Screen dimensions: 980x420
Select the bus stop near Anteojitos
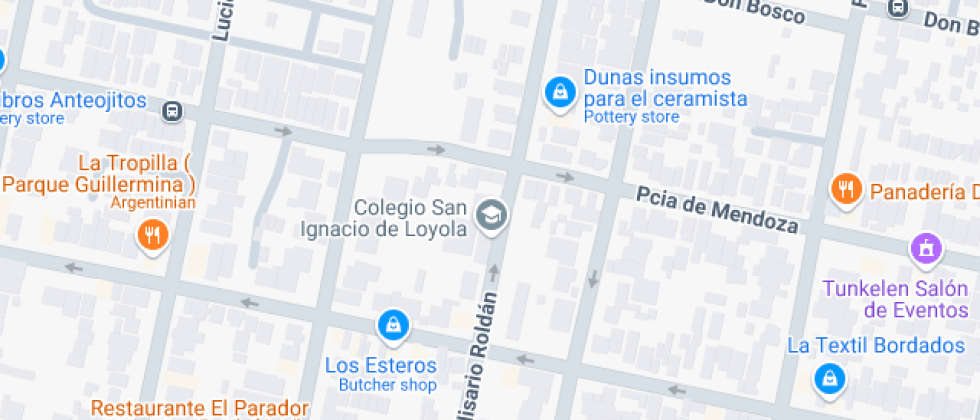pyautogui.click(x=172, y=112)
